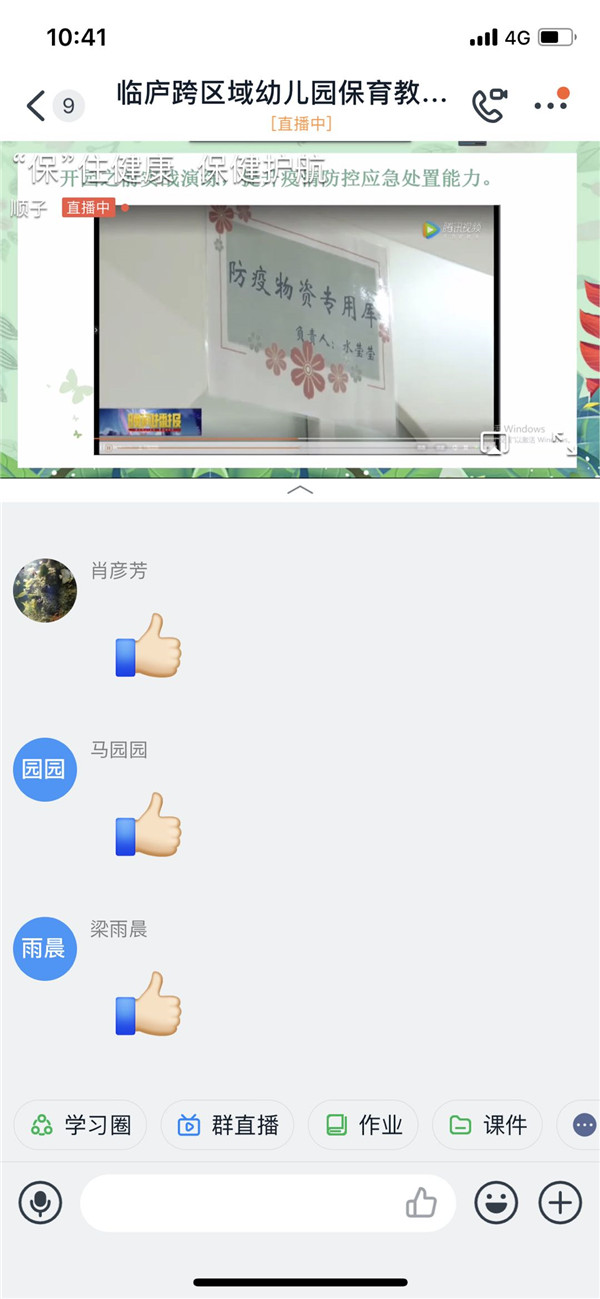Switch live stream to picture-in-picture window
The height and width of the screenshot is (1299, 600).
[495, 443]
